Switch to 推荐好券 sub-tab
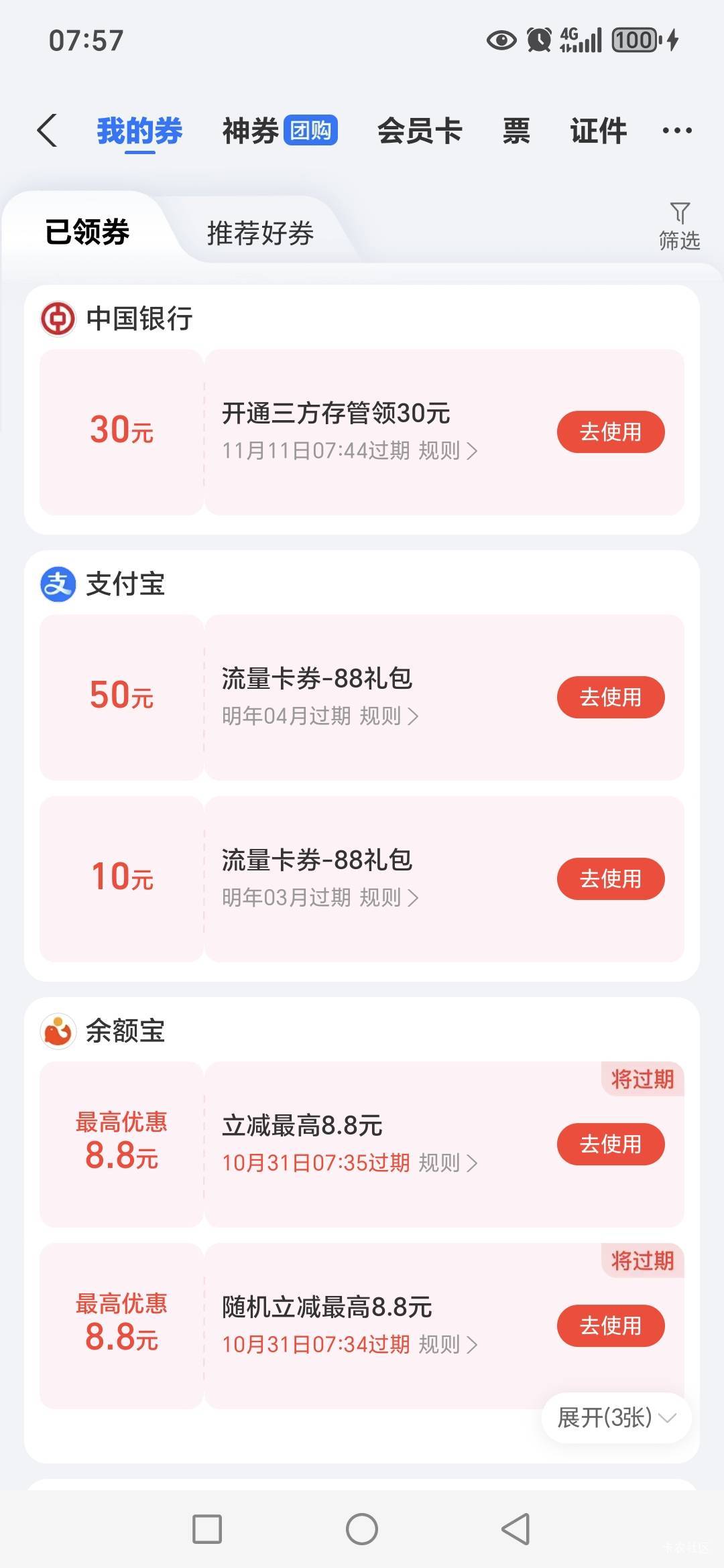724x1568 pixels. pos(260,233)
